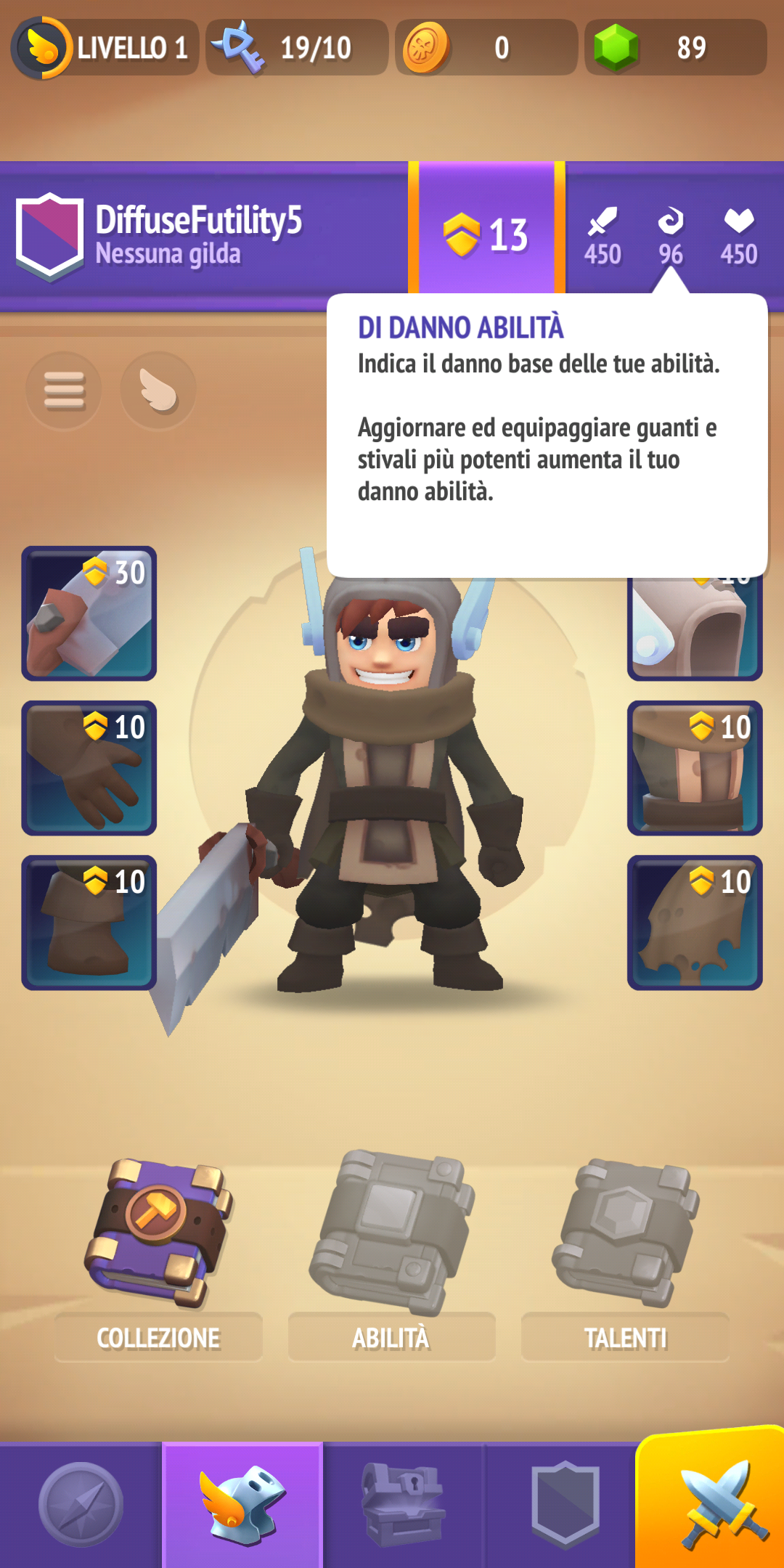The image size is (784, 1568).
Task: Switch to the guild shield tab
Action: click(x=565, y=1505)
